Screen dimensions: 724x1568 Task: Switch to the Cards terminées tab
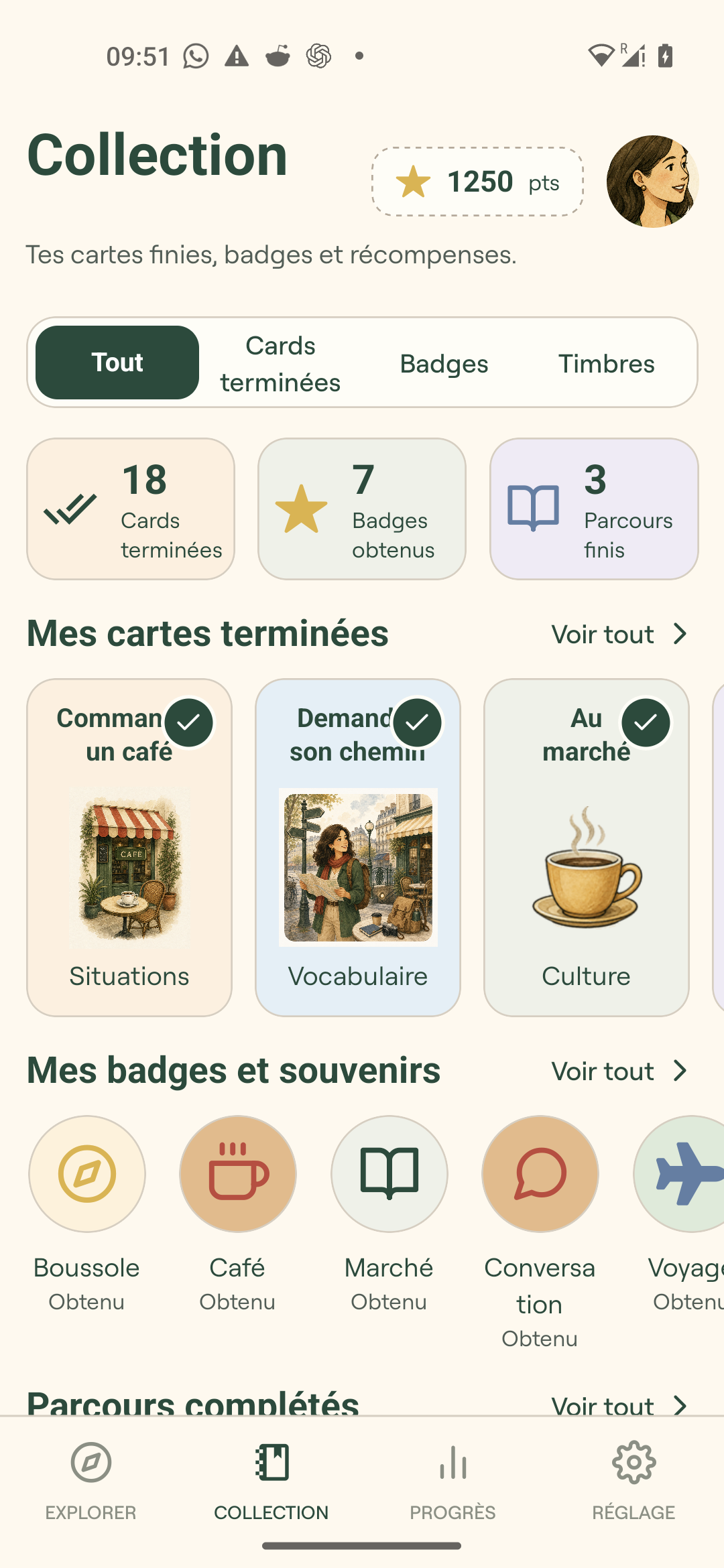tap(280, 364)
